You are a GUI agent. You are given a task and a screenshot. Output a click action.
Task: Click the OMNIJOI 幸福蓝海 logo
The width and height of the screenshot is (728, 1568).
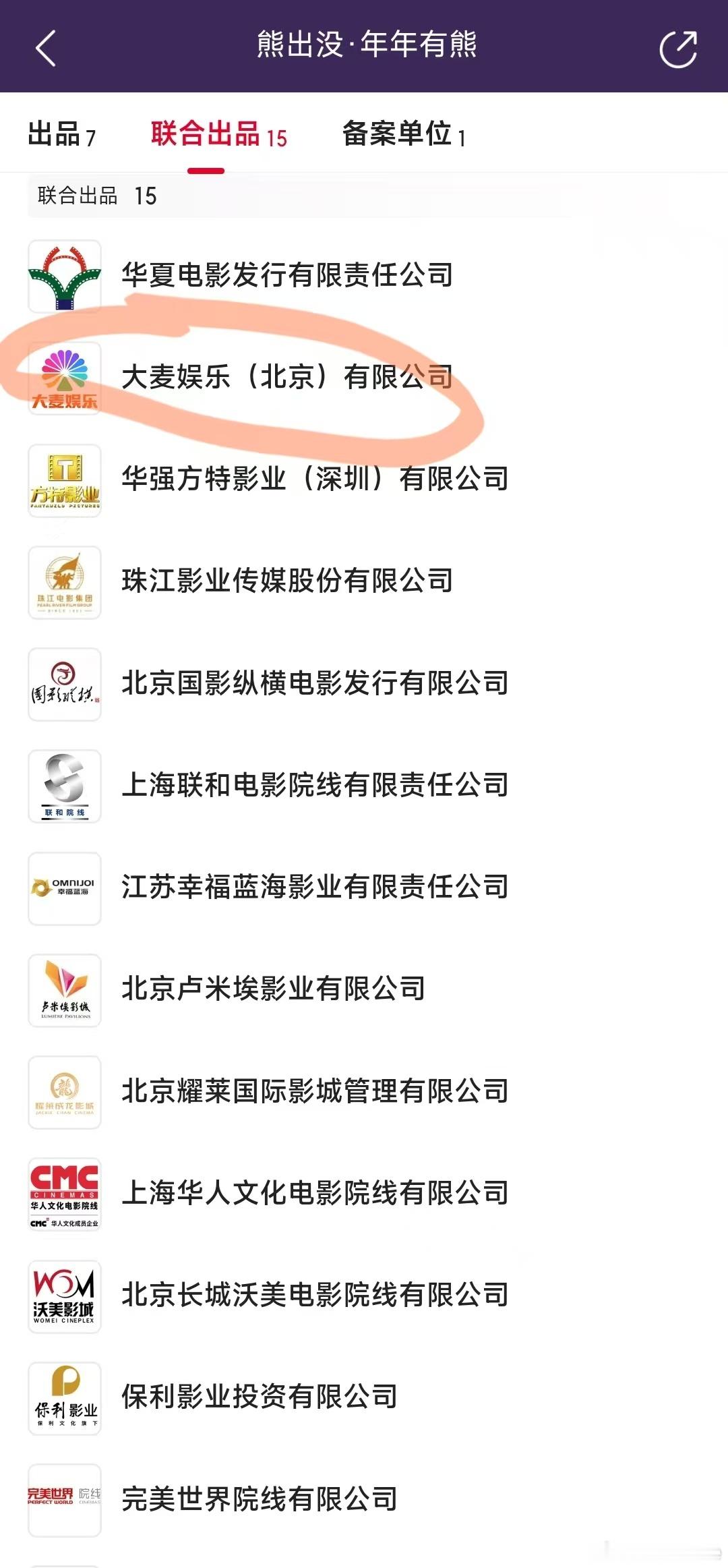coord(65,889)
